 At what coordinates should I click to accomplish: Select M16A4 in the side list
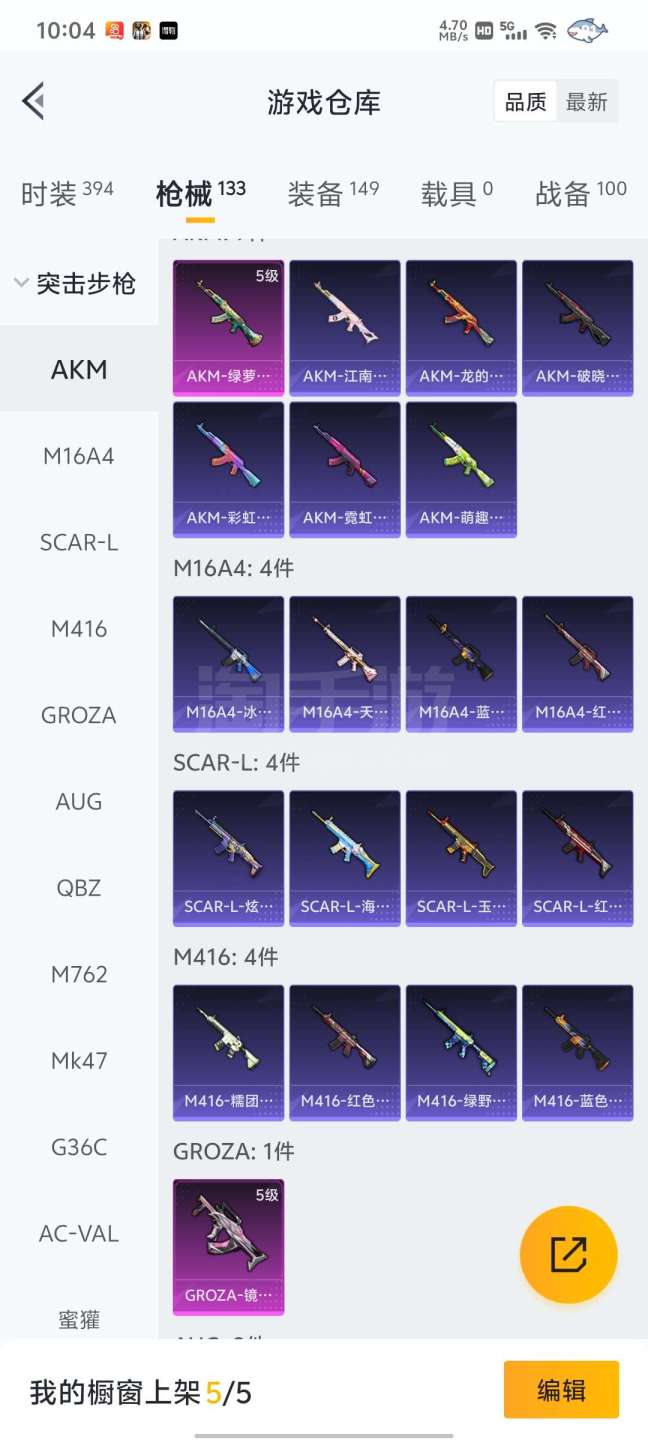pos(79,456)
